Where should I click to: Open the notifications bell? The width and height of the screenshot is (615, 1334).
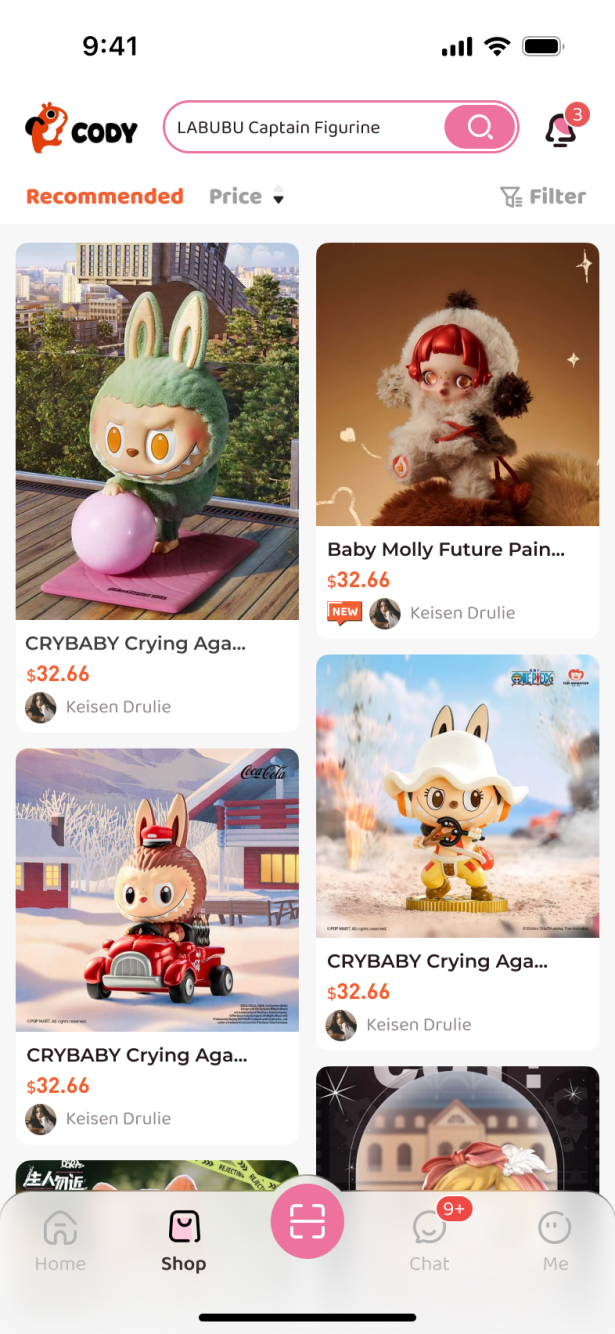click(562, 129)
